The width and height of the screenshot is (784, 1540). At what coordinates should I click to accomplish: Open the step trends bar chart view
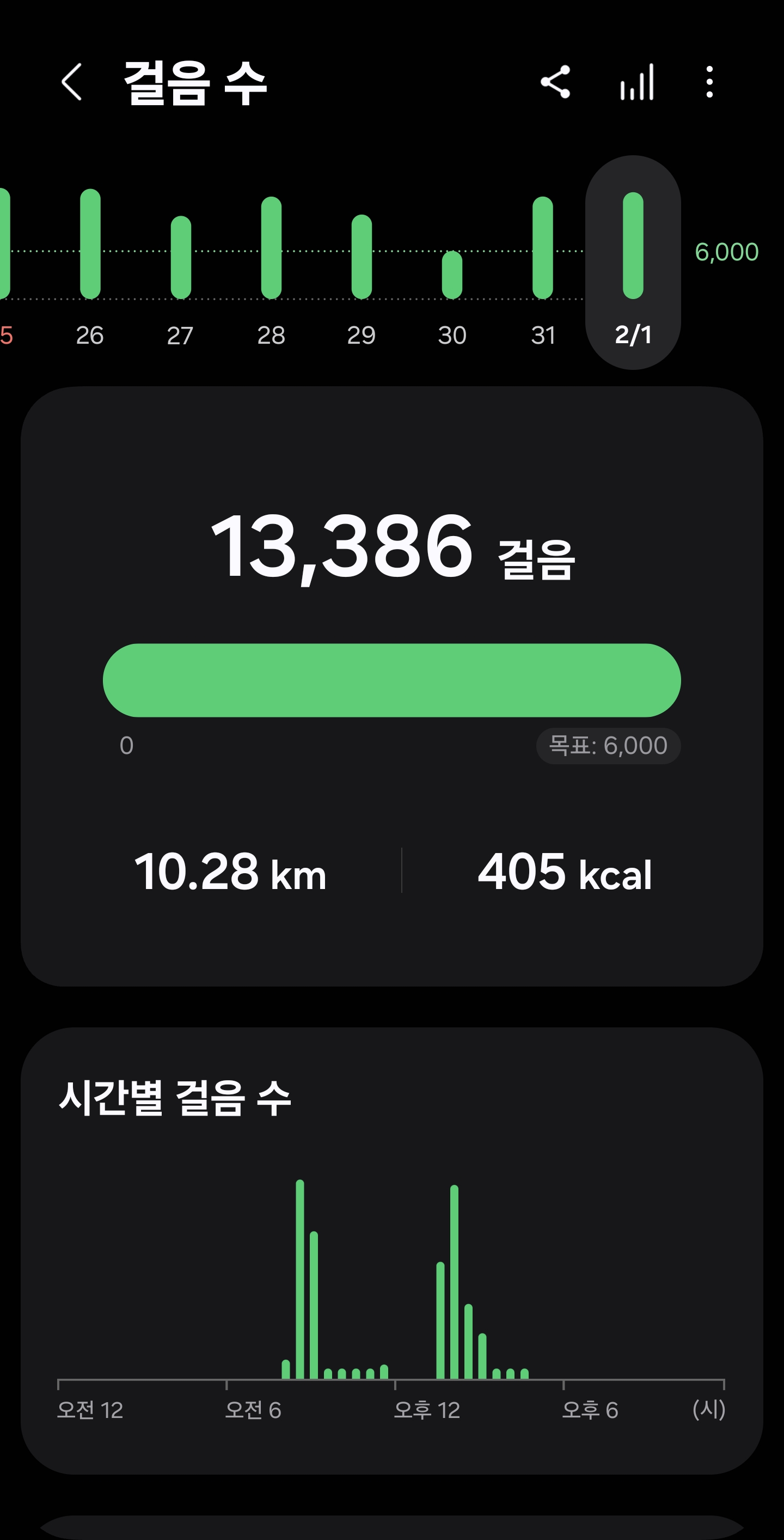pyautogui.click(x=637, y=82)
